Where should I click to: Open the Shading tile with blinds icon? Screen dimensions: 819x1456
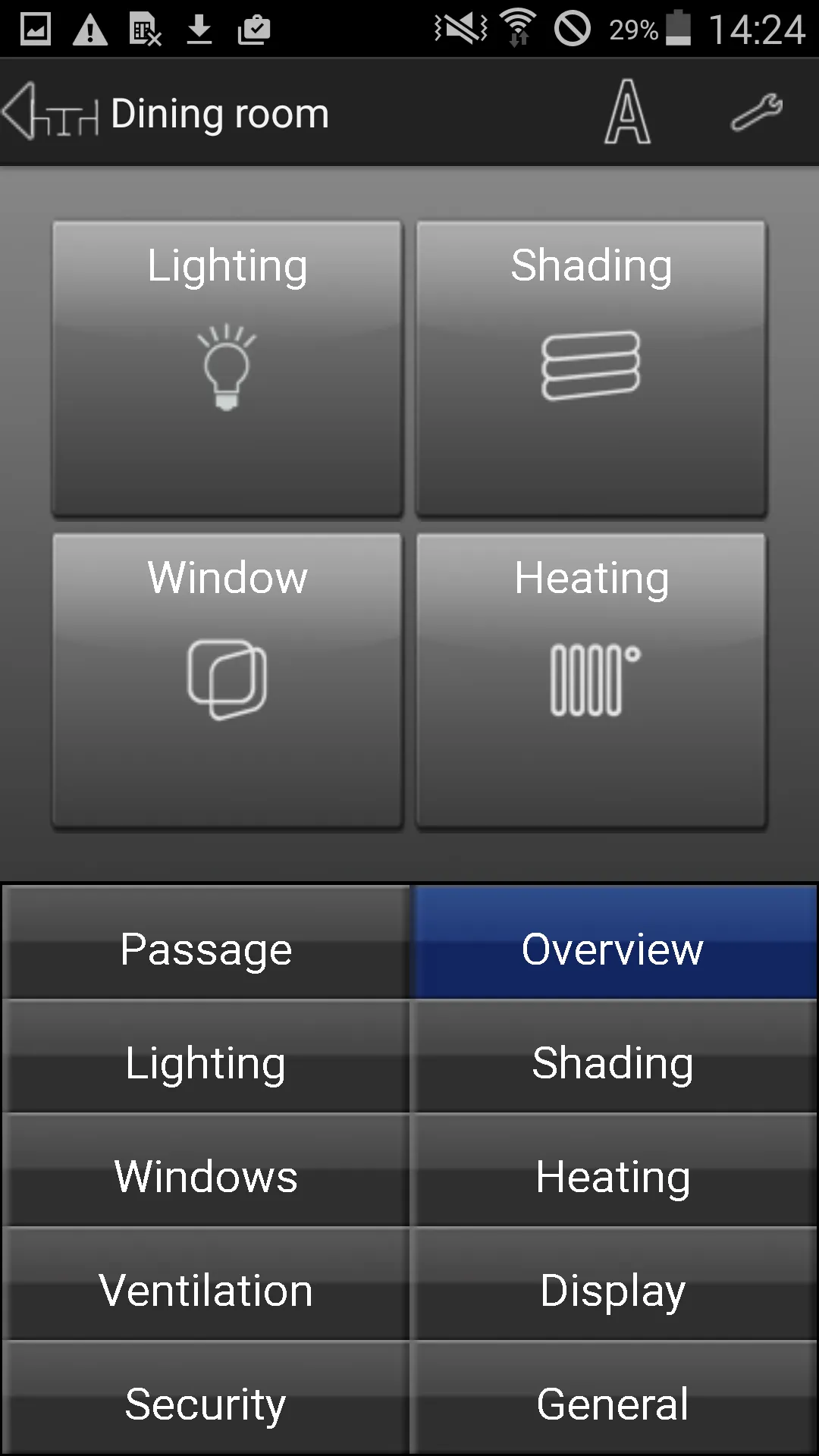(591, 369)
